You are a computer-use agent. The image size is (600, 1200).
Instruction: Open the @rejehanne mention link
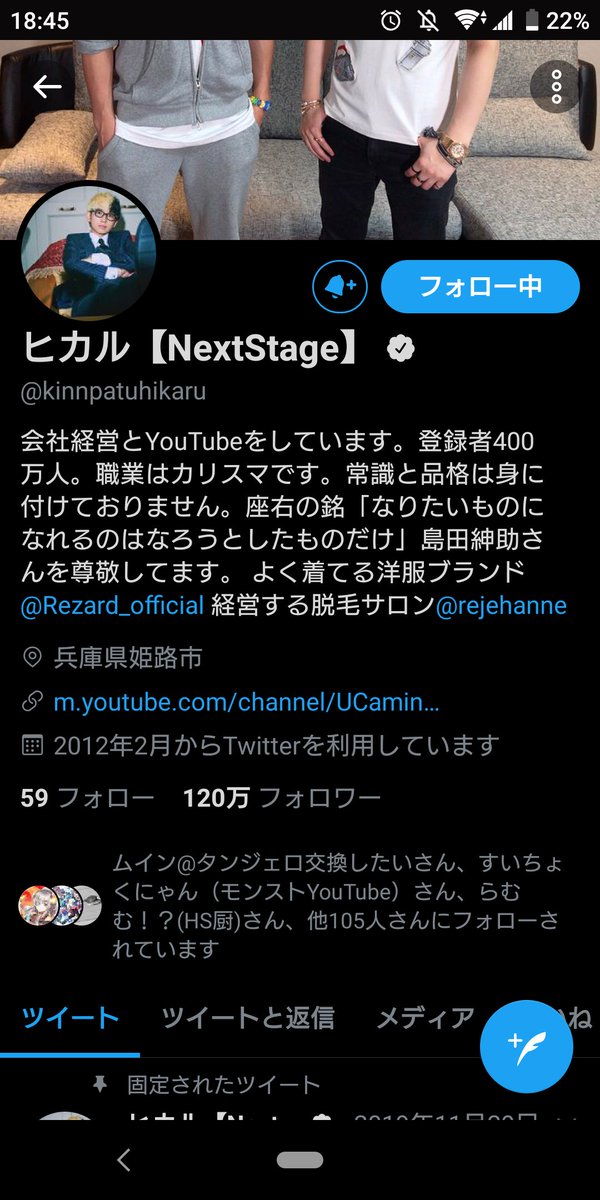(x=500, y=605)
